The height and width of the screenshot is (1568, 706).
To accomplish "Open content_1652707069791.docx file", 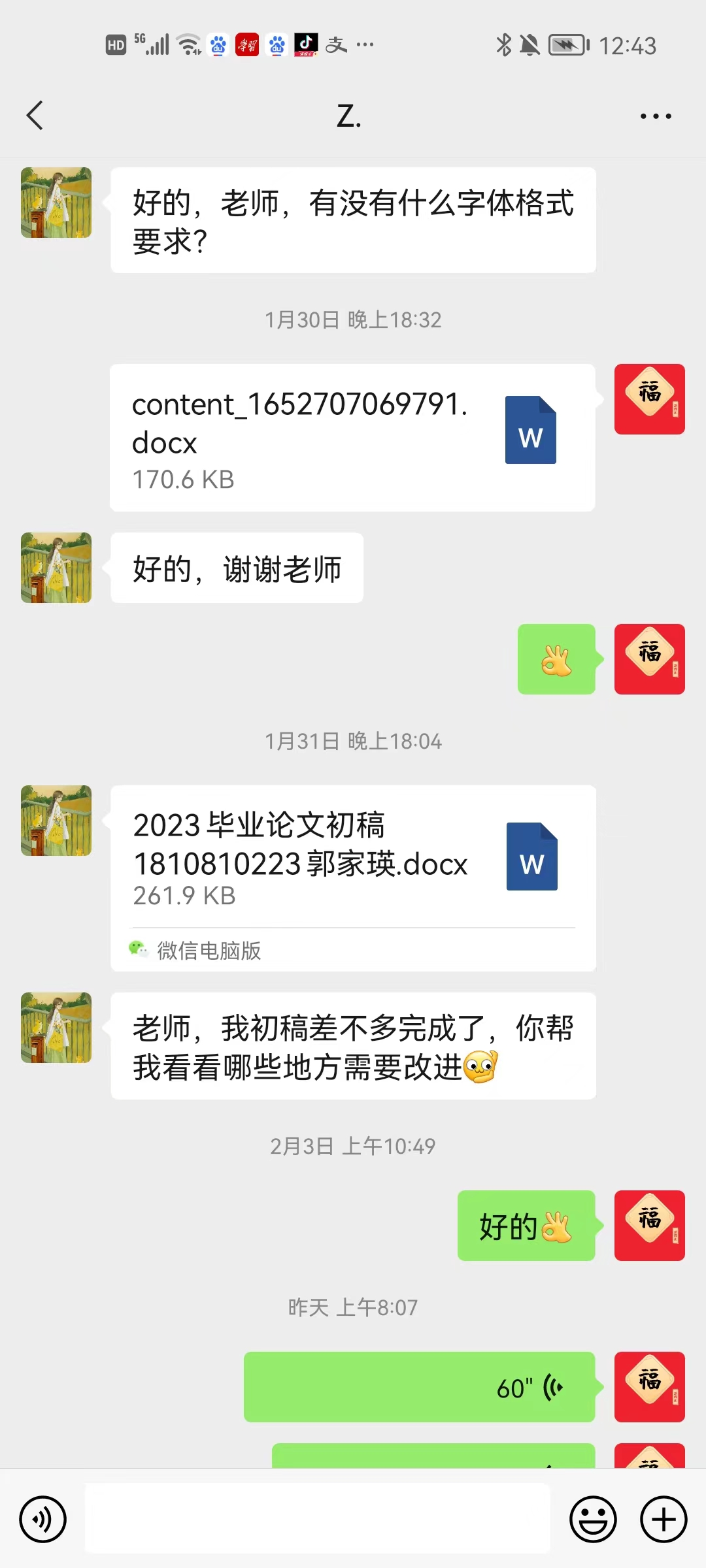I will point(352,437).
